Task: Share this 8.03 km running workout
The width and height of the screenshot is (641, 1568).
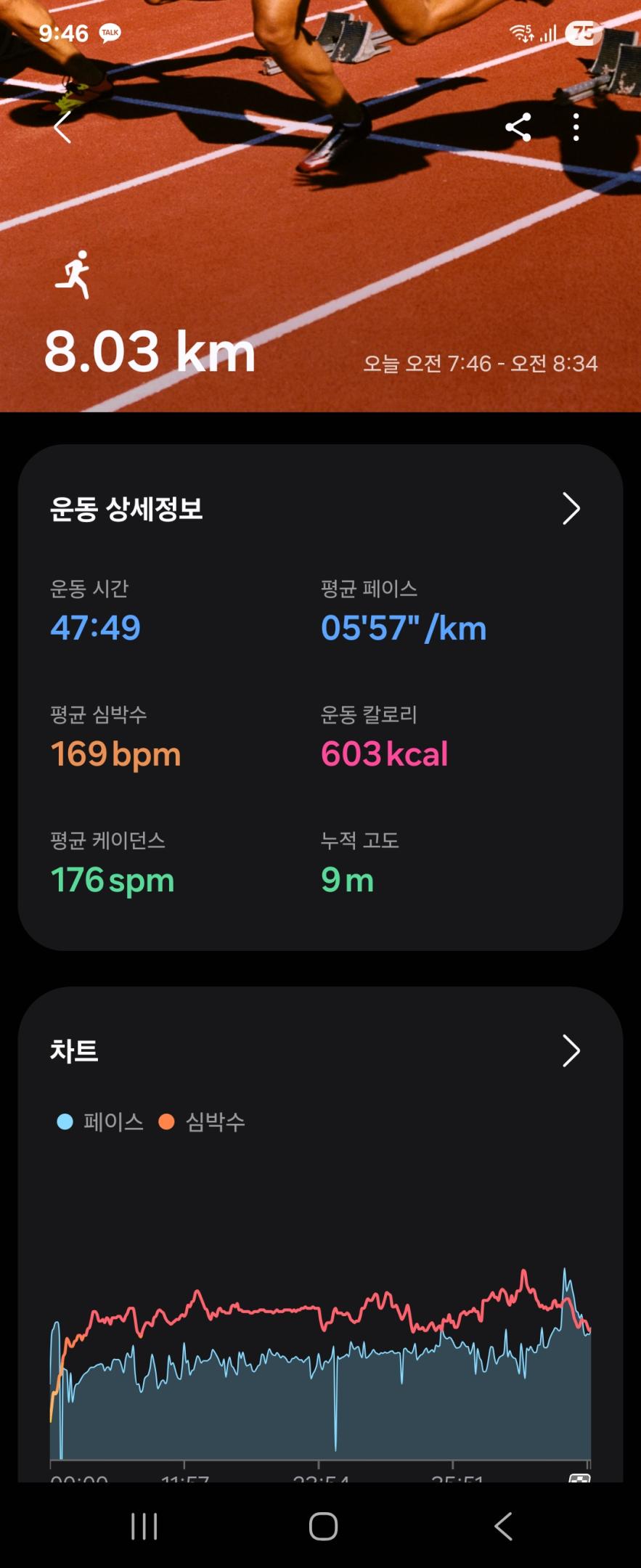Action: coord(518,128)
